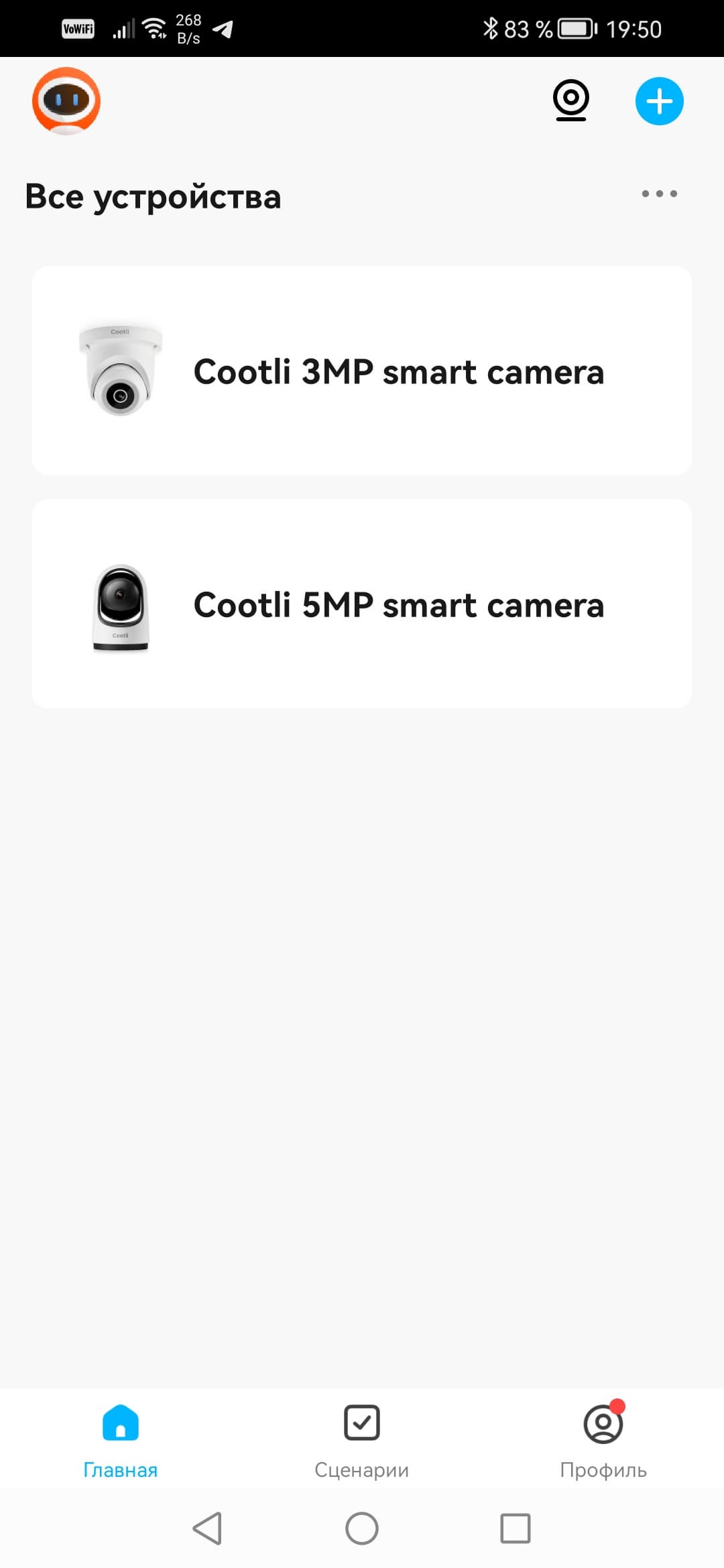
Task: Open Cootli 5MP smart camera
Action: tap(362, 604)
